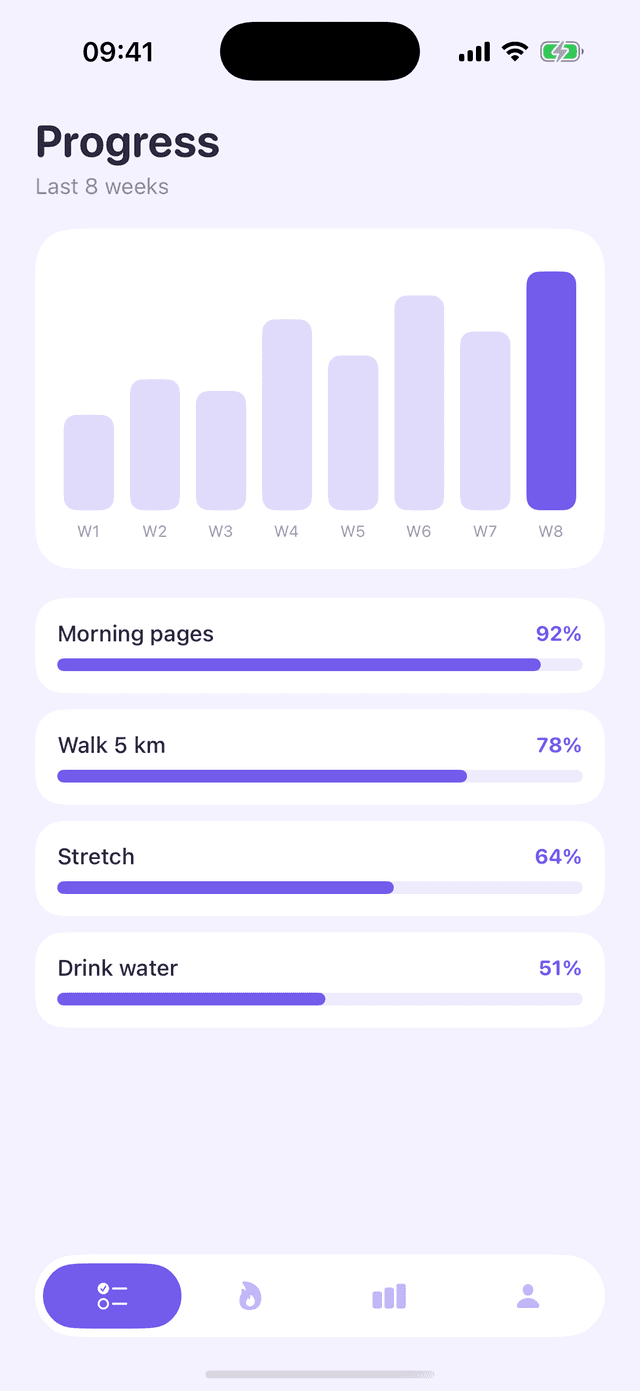
Task: Tap the W6 bar in chart
Action: coord(419,403)
